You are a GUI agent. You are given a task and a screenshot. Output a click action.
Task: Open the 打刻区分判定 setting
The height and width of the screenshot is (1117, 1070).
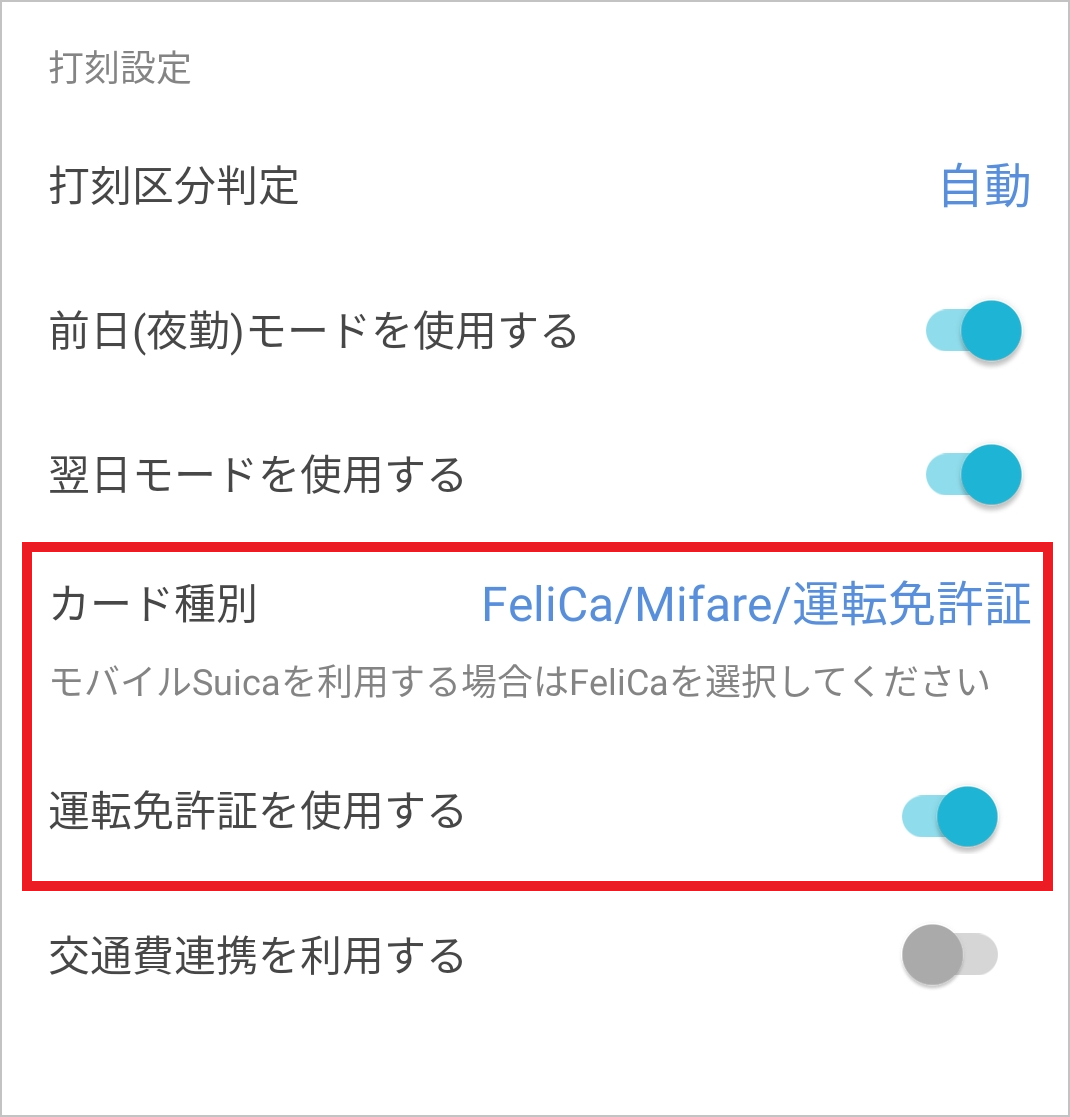(x=984, y=187)
